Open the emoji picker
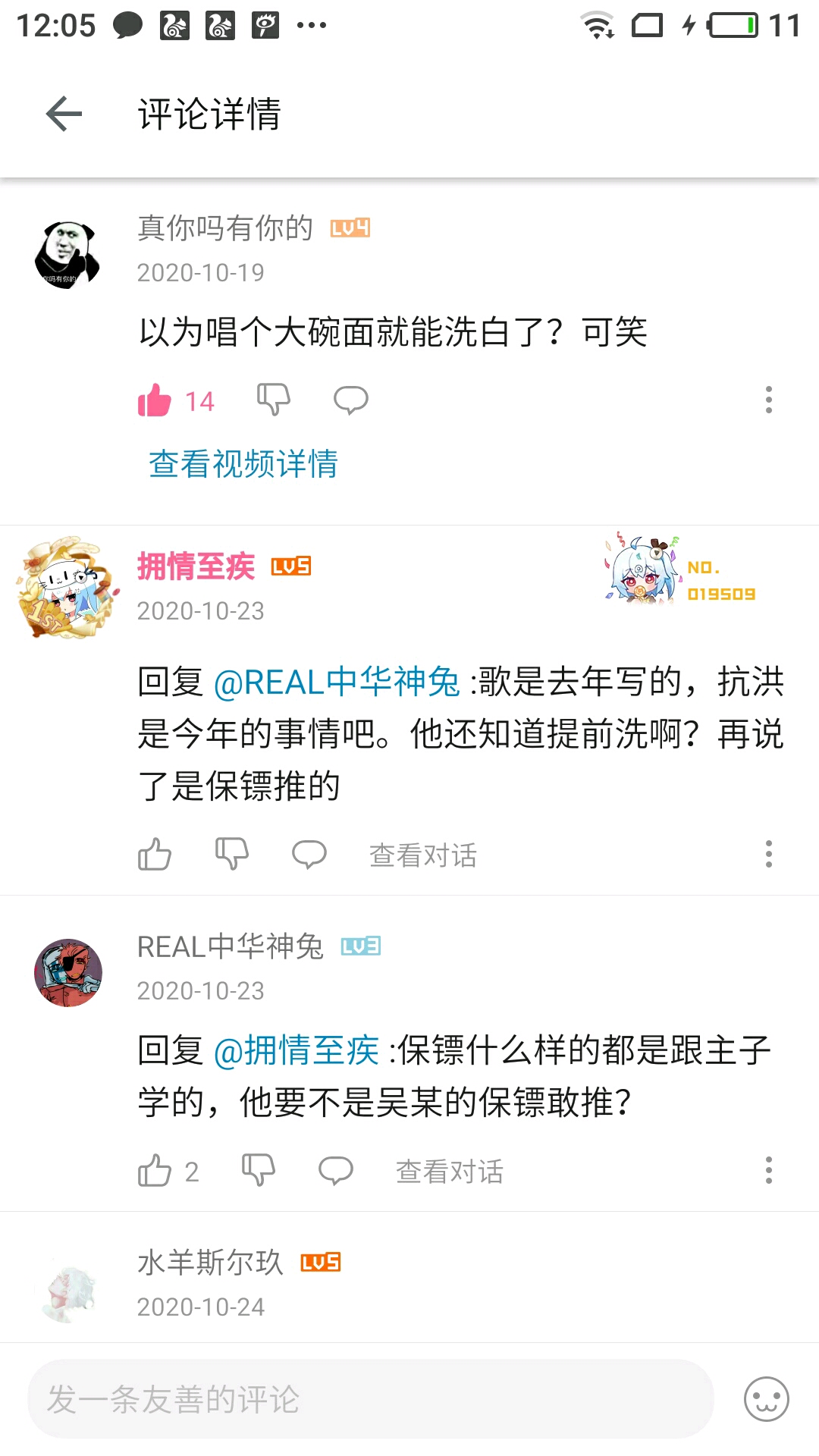 (x=767, y=1399)
